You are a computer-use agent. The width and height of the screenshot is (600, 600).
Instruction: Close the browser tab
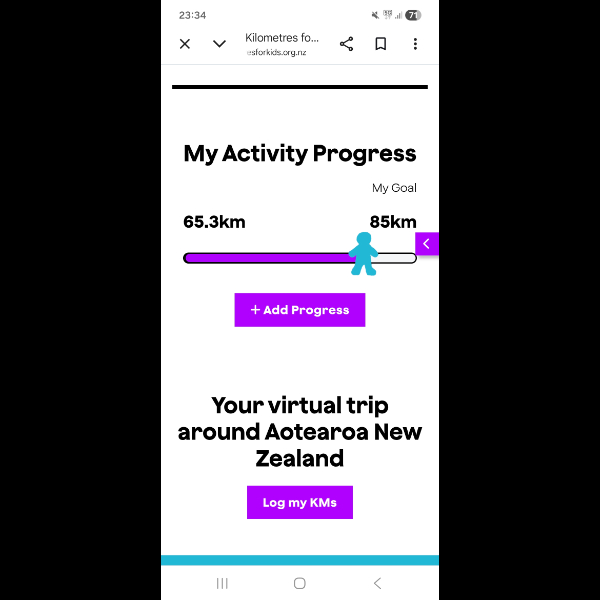[185, 44]
